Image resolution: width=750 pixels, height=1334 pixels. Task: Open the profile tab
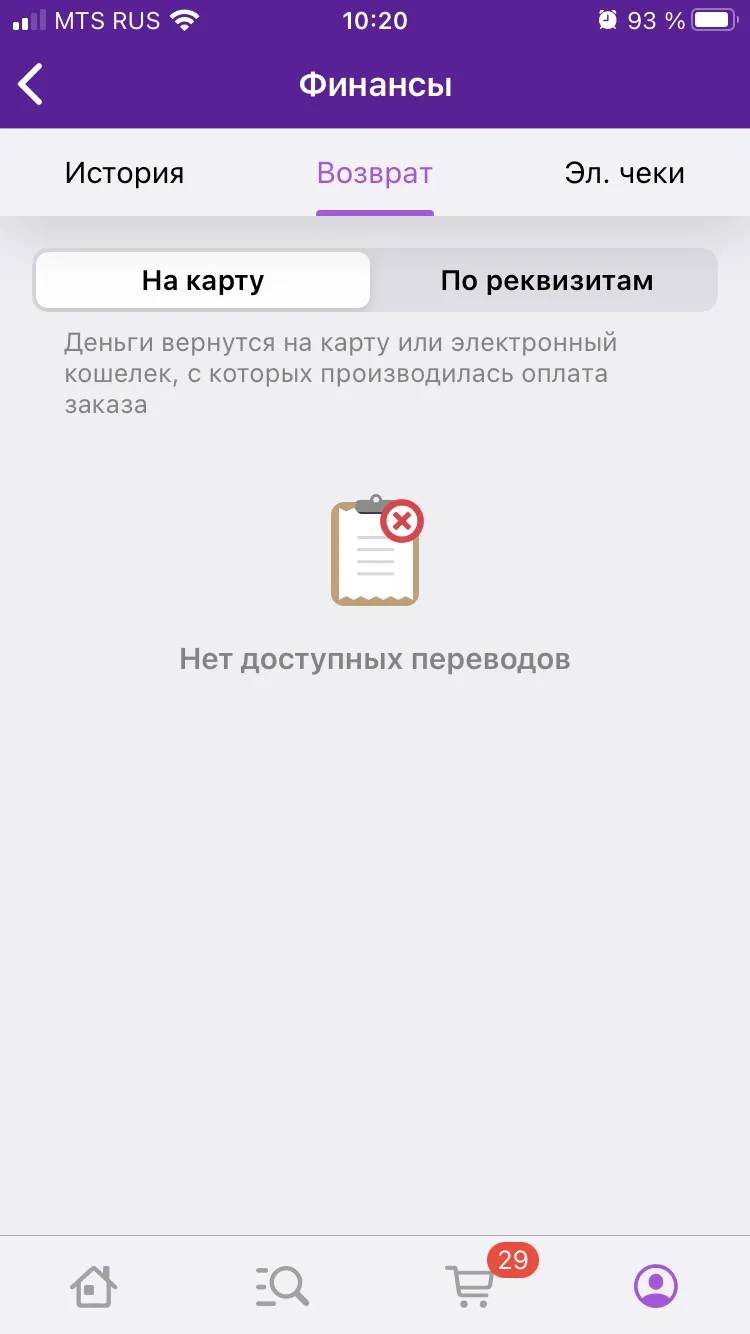(x=656, y=1285)
